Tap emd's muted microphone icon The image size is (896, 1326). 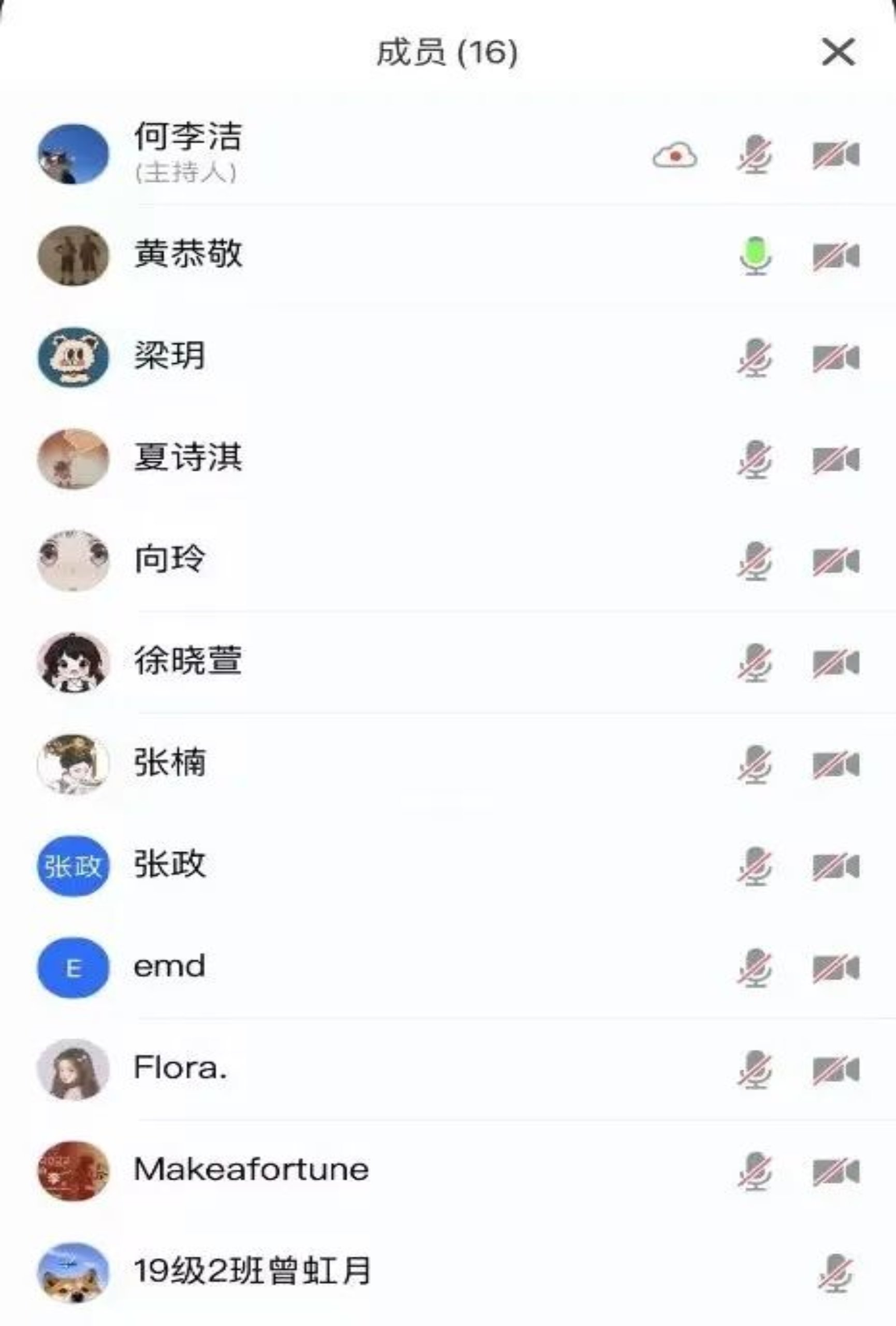755,967
